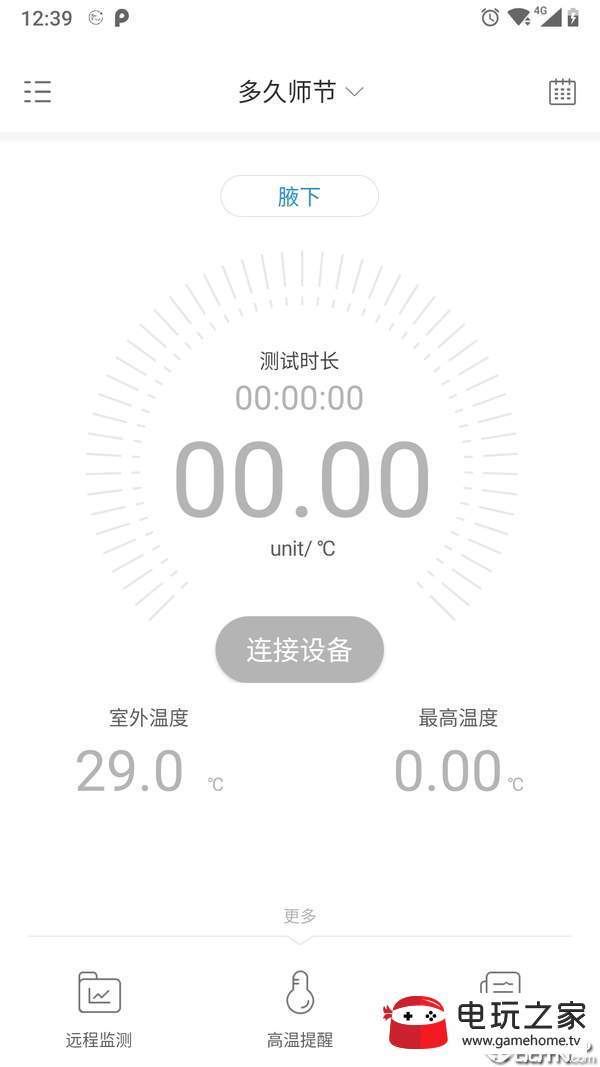
Task: Open the calendar history icon
Action: coord(562,91)
